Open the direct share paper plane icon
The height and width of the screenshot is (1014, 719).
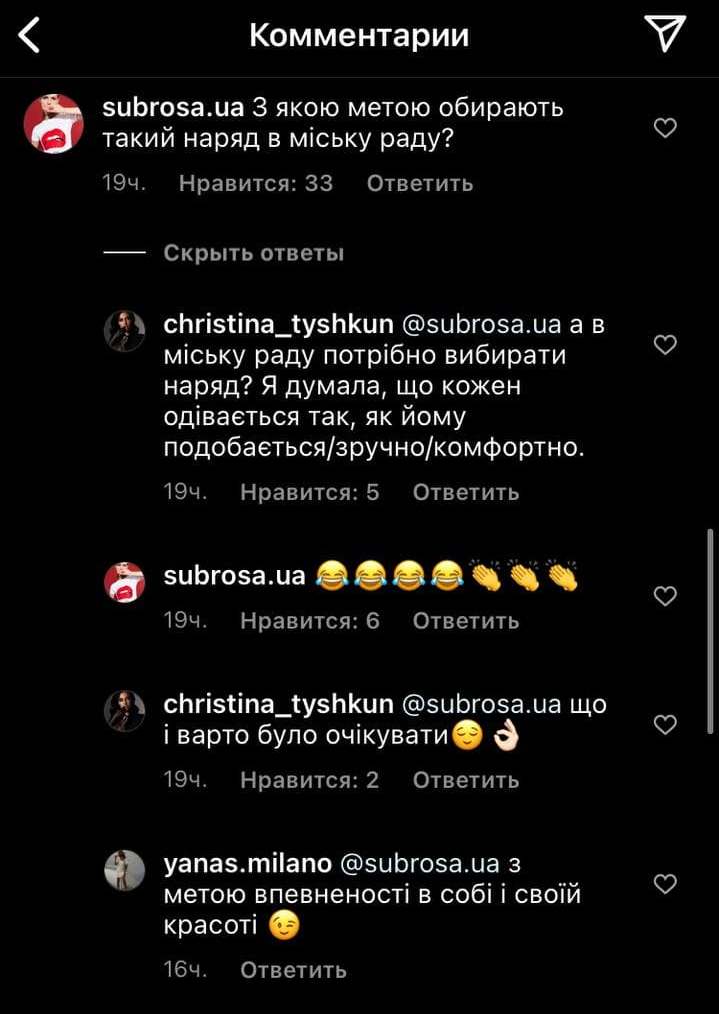[x=665, y=34]
